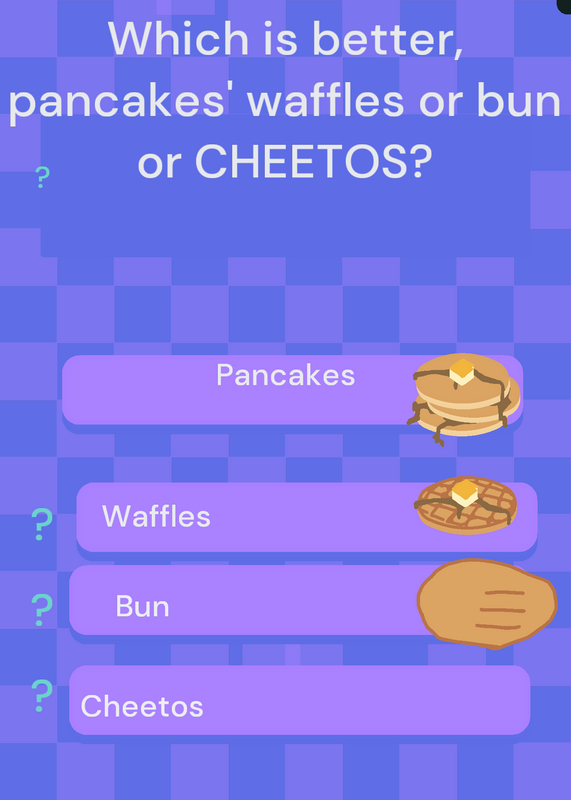Image resolution: width=571 pixels, height=800 pixels.
Task: Select Waffles as your answer
Action: click(x=307, y=517)
